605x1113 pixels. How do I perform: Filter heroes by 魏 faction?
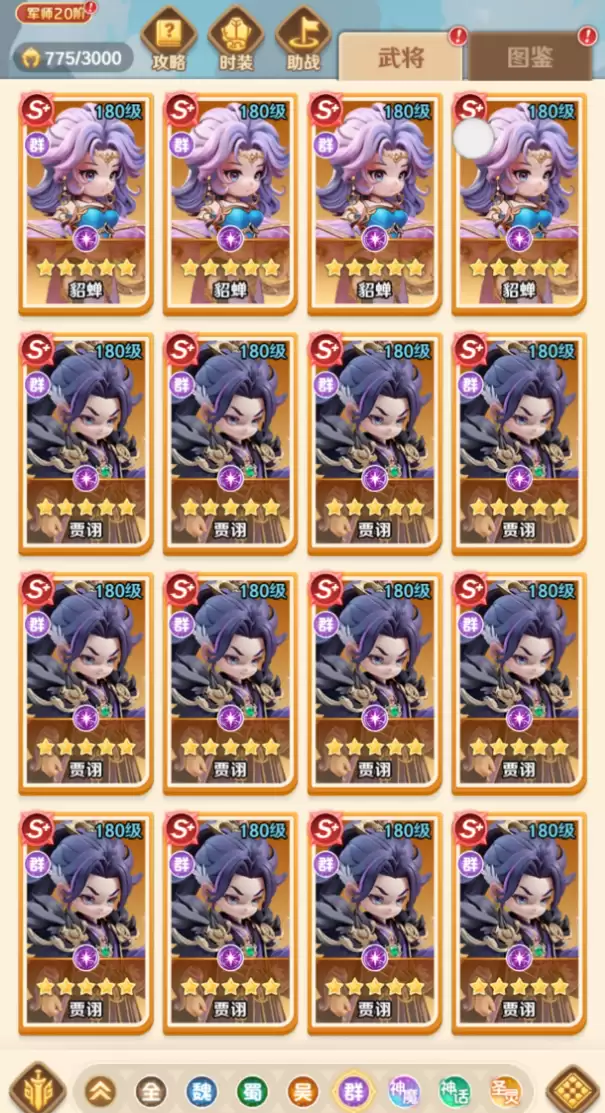[201, 1090]
